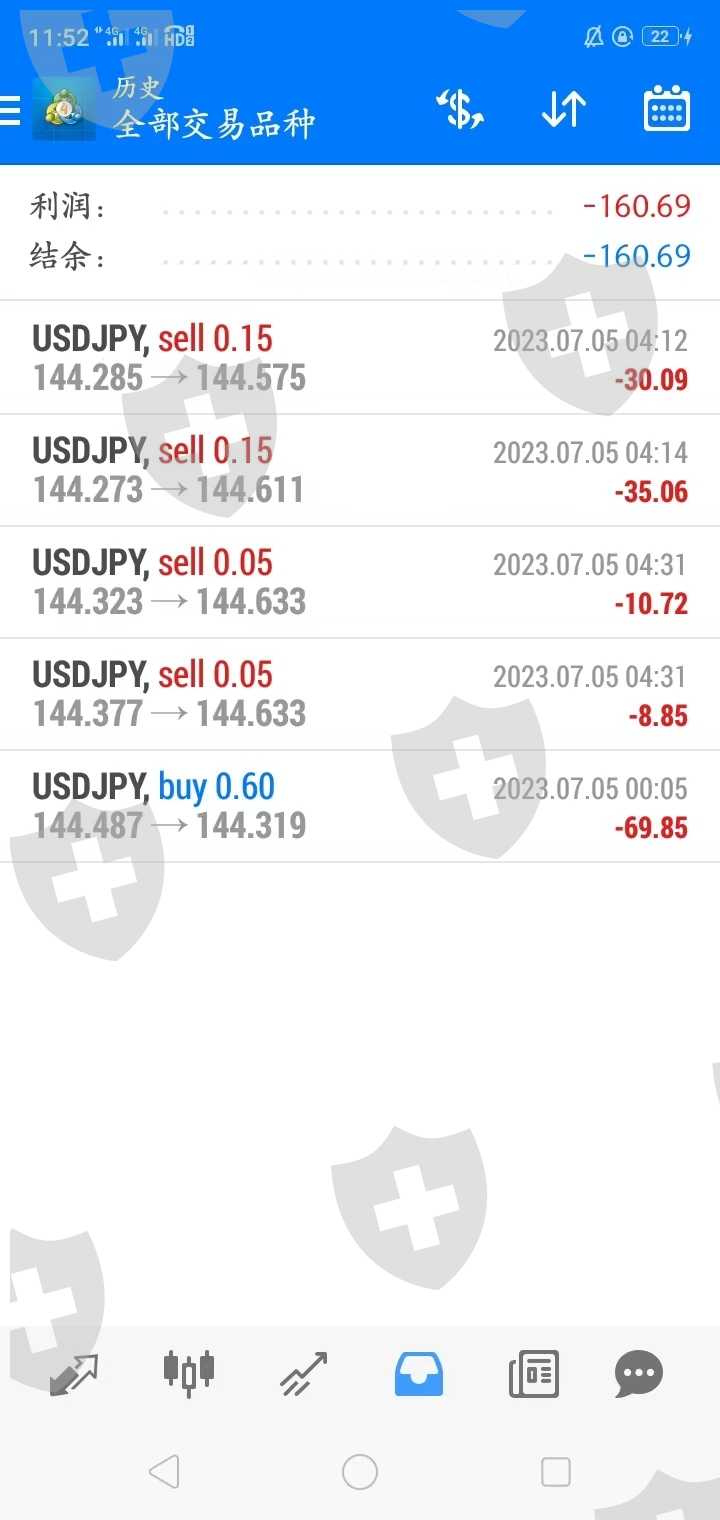Open the side drawer menu
The image size is (720, 1520).
click(12, 110)
